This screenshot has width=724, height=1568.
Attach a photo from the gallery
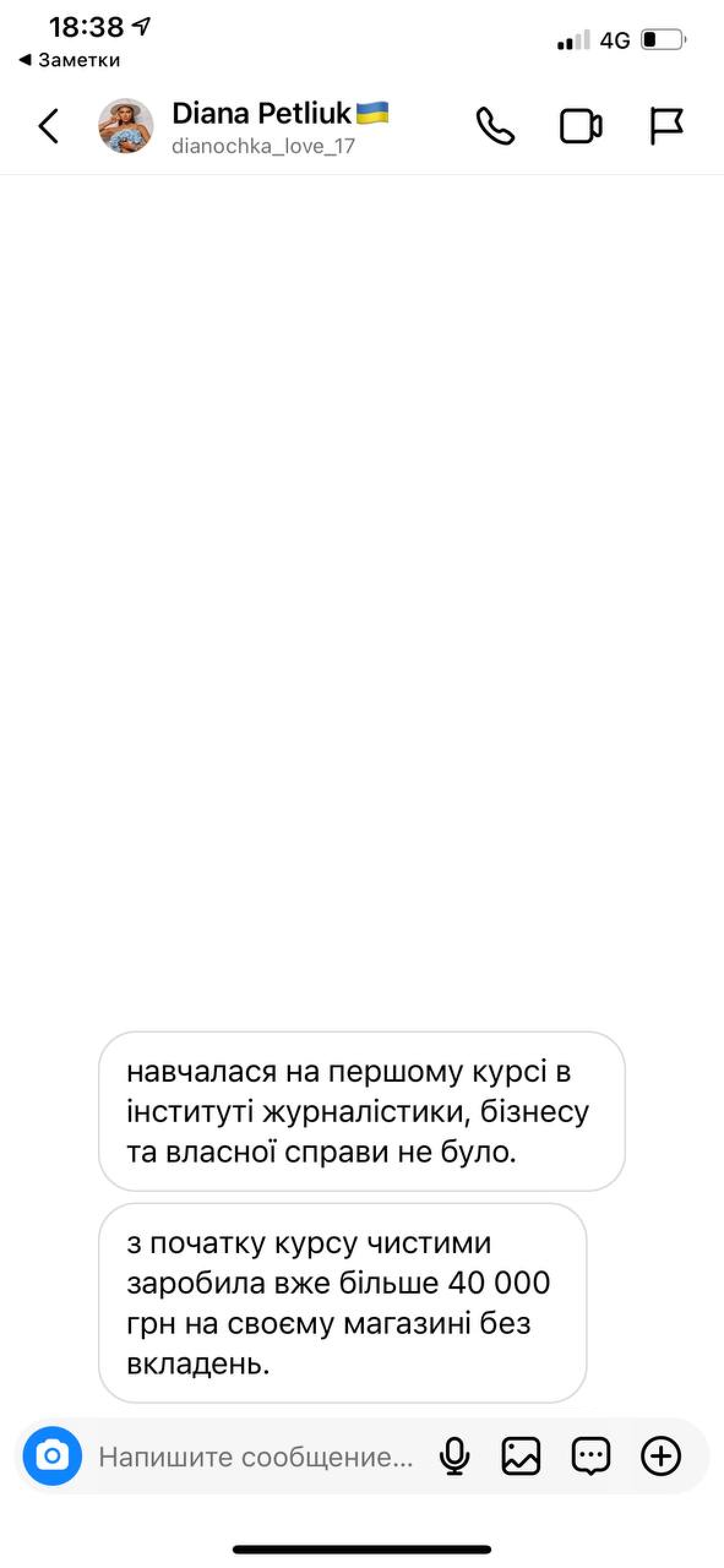point(521,1455)
